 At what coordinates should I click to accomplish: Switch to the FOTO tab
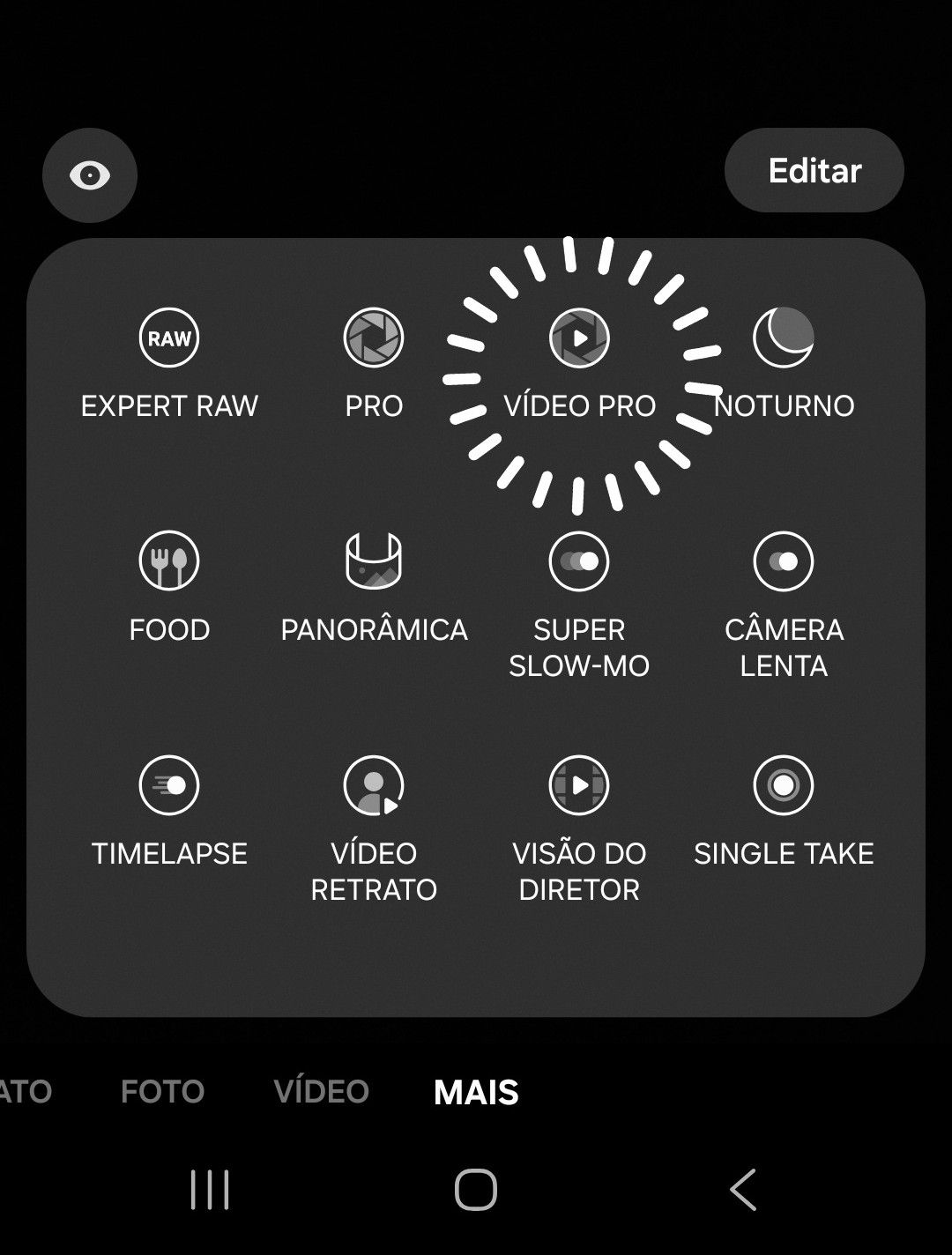click(x=163, y=1092)
